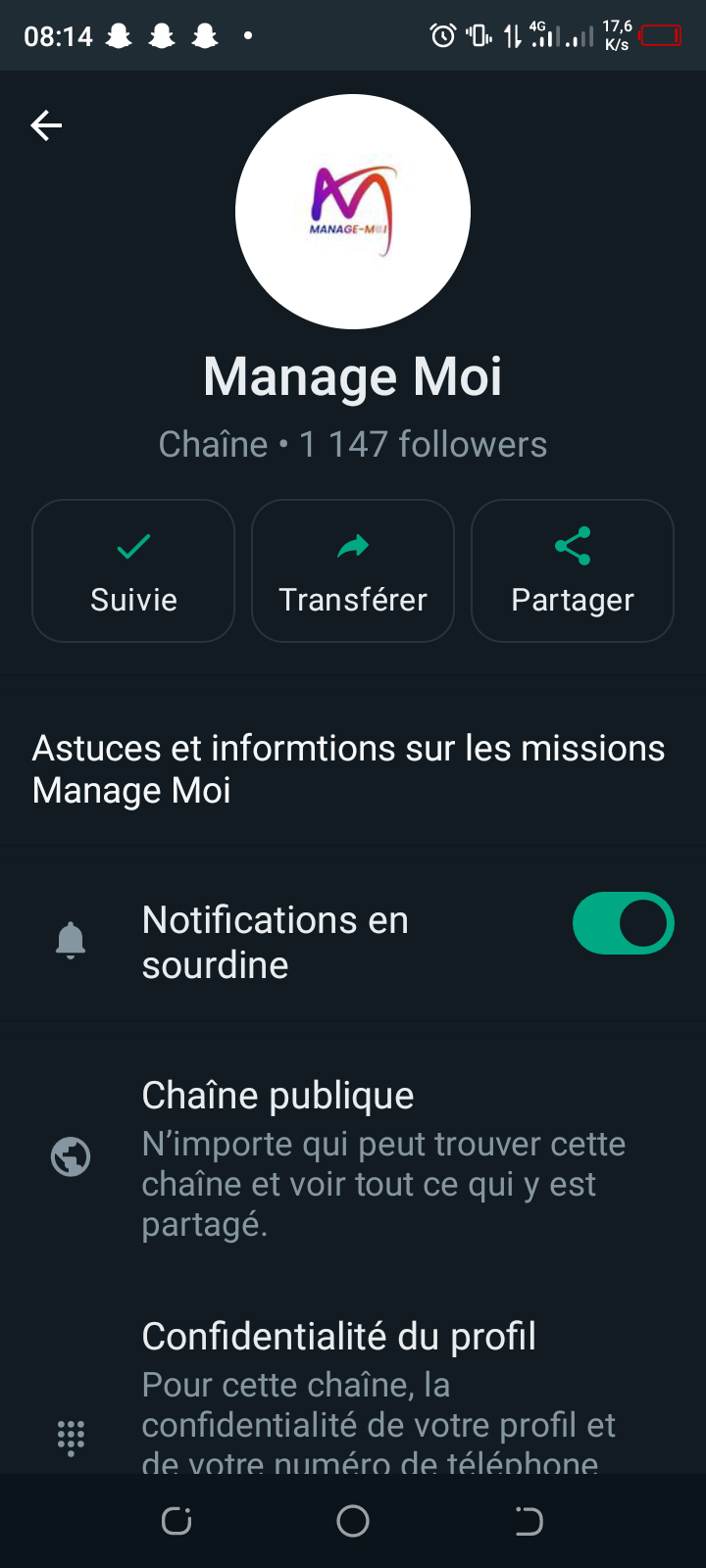Go to the system home screen

coord(353,1521)
